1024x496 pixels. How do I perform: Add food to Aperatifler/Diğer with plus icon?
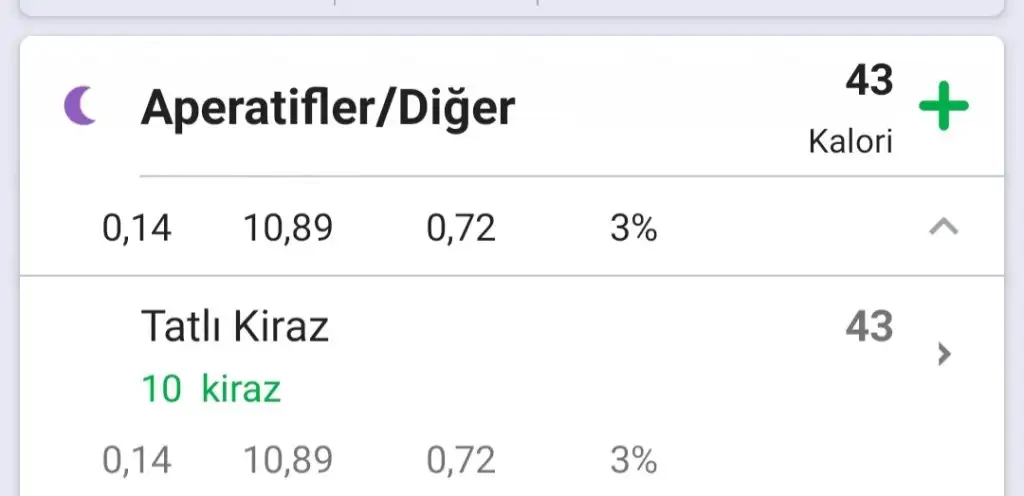[x=944, y=109]
